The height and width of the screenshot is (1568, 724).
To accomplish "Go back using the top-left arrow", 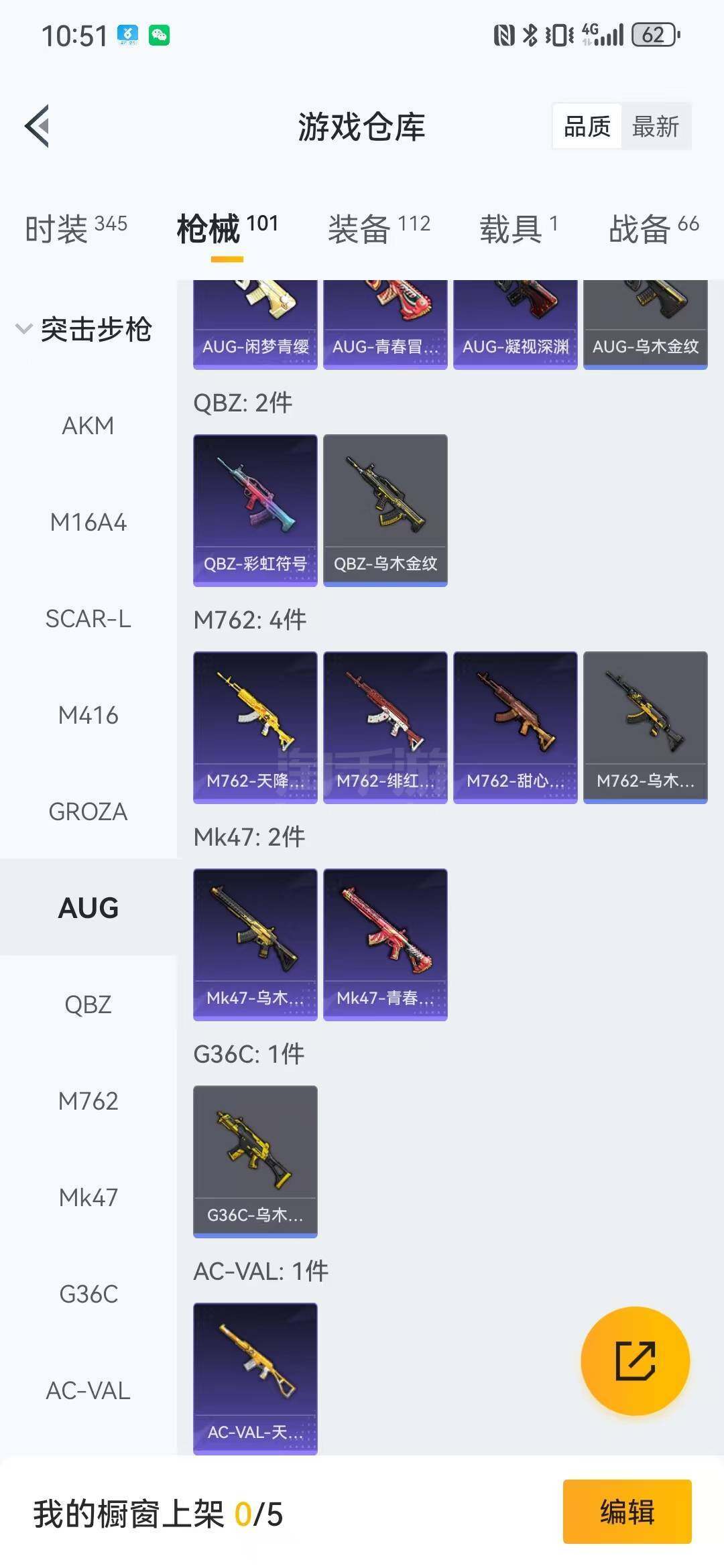I will [38, 126].
